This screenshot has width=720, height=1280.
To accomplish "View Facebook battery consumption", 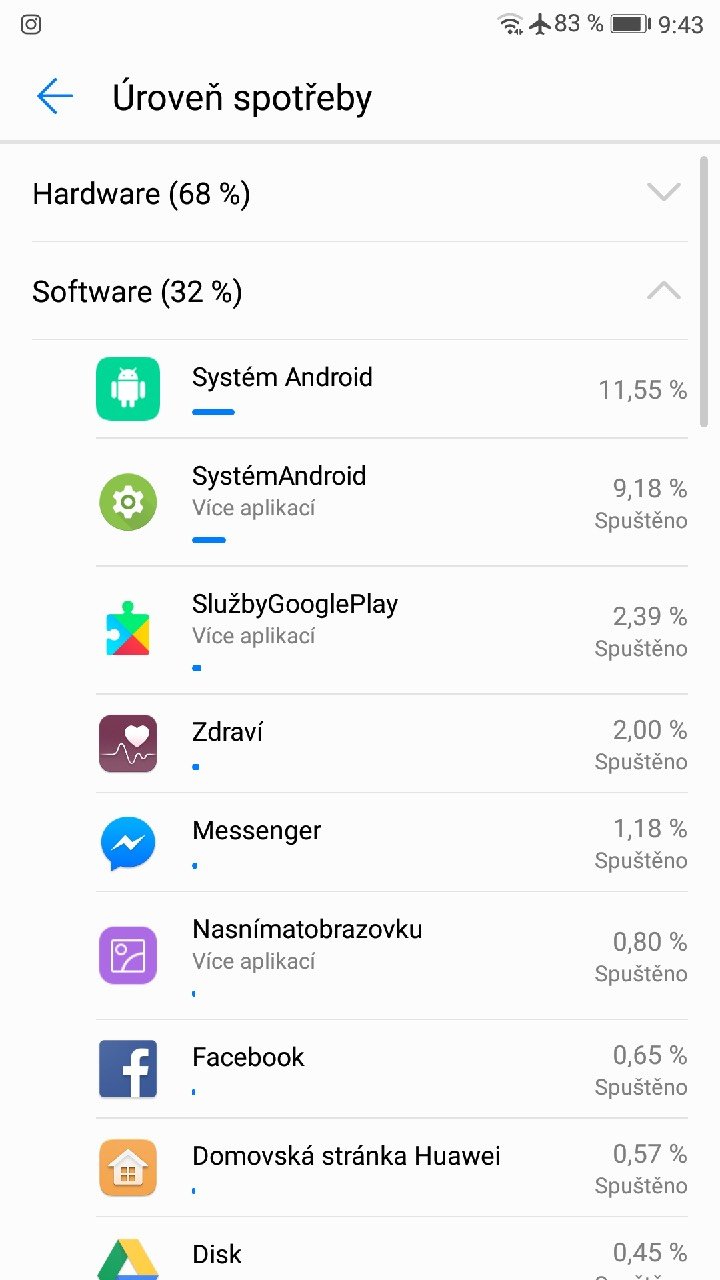I will (390, 1069).
